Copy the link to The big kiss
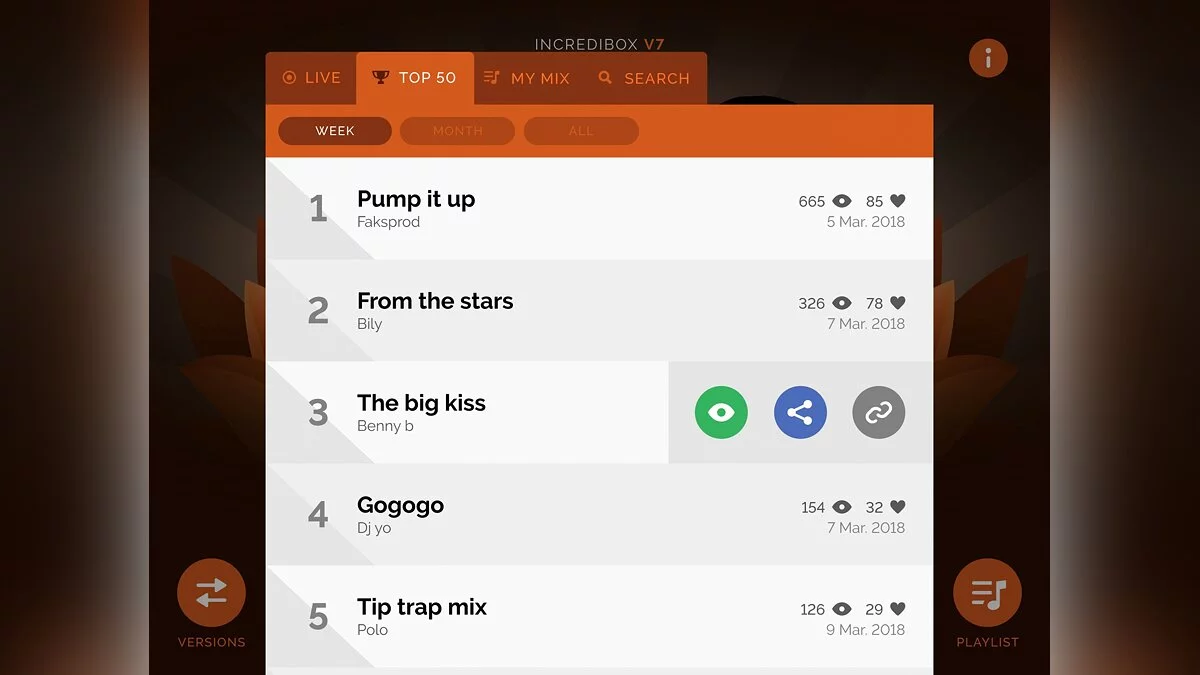Screen dimensions: 1200x675 pos(879,412)
